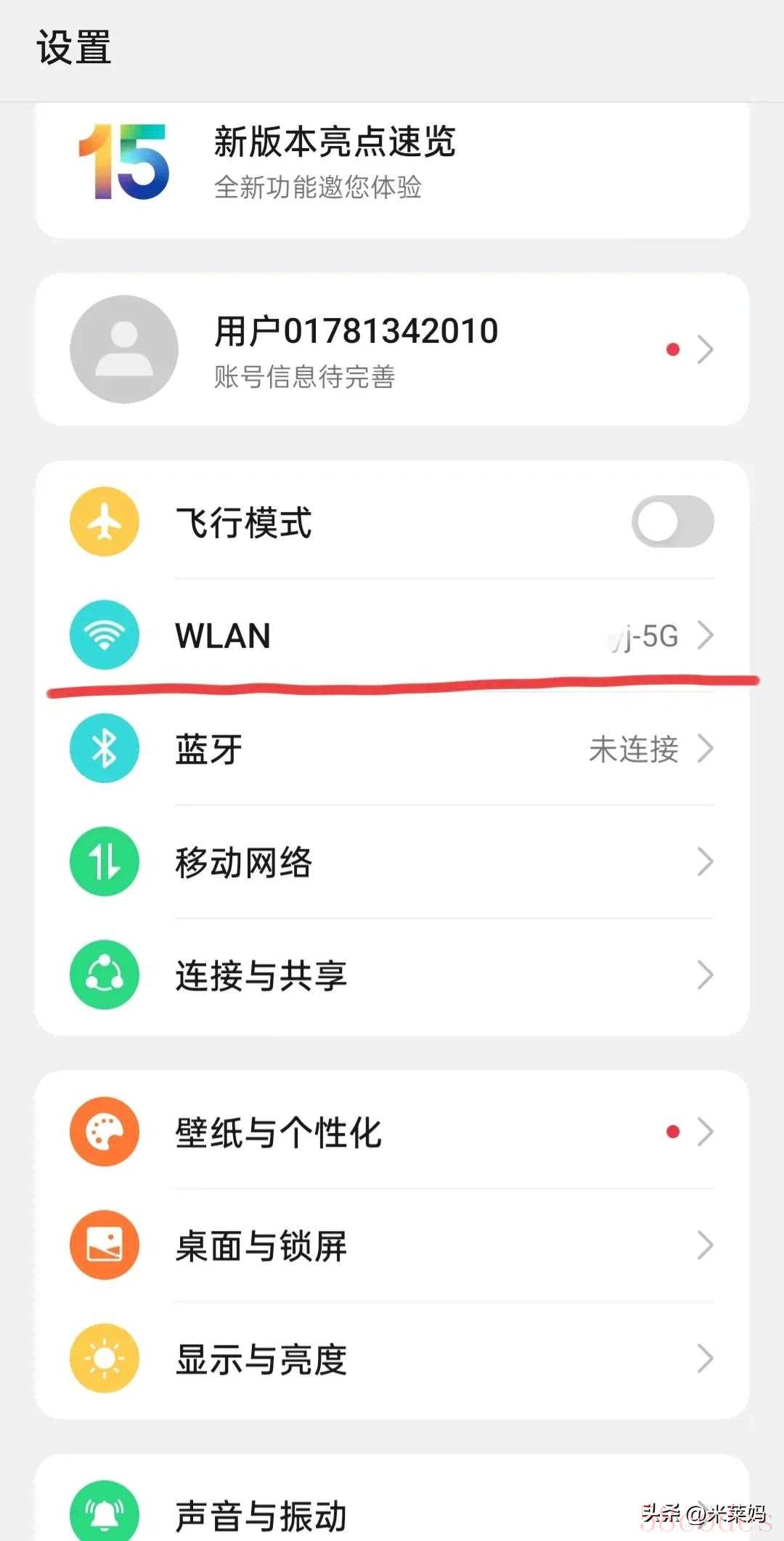Image resolution: width=784 pixels, height=1541 pixels.
Task: Open account 用户01781342010
Action: click(x=392, y=349)
